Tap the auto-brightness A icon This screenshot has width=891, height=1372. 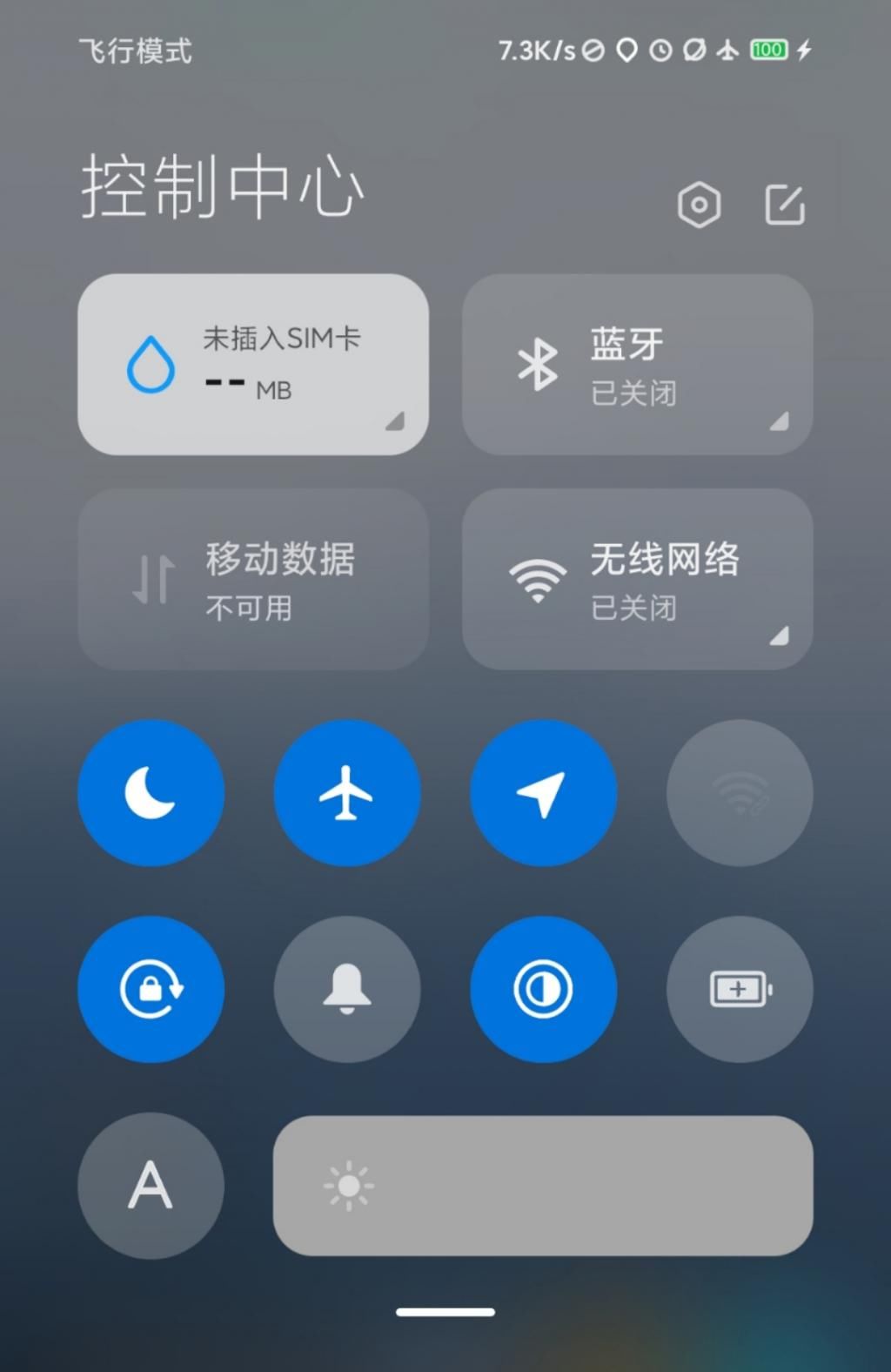coord(150,1184)
